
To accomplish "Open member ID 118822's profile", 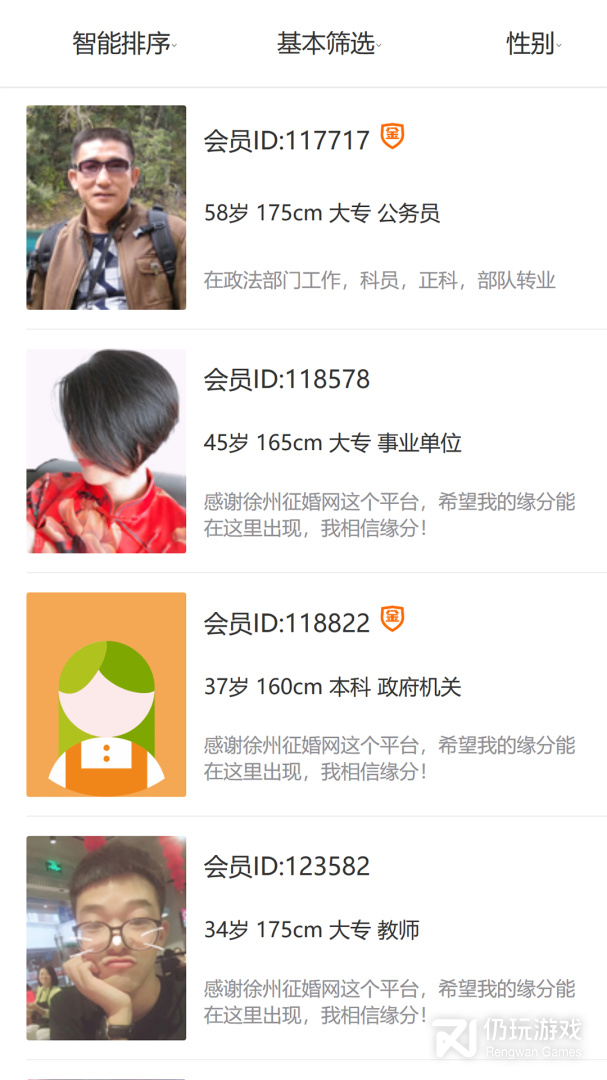I will pyautogui.click(x=316, y=694).
